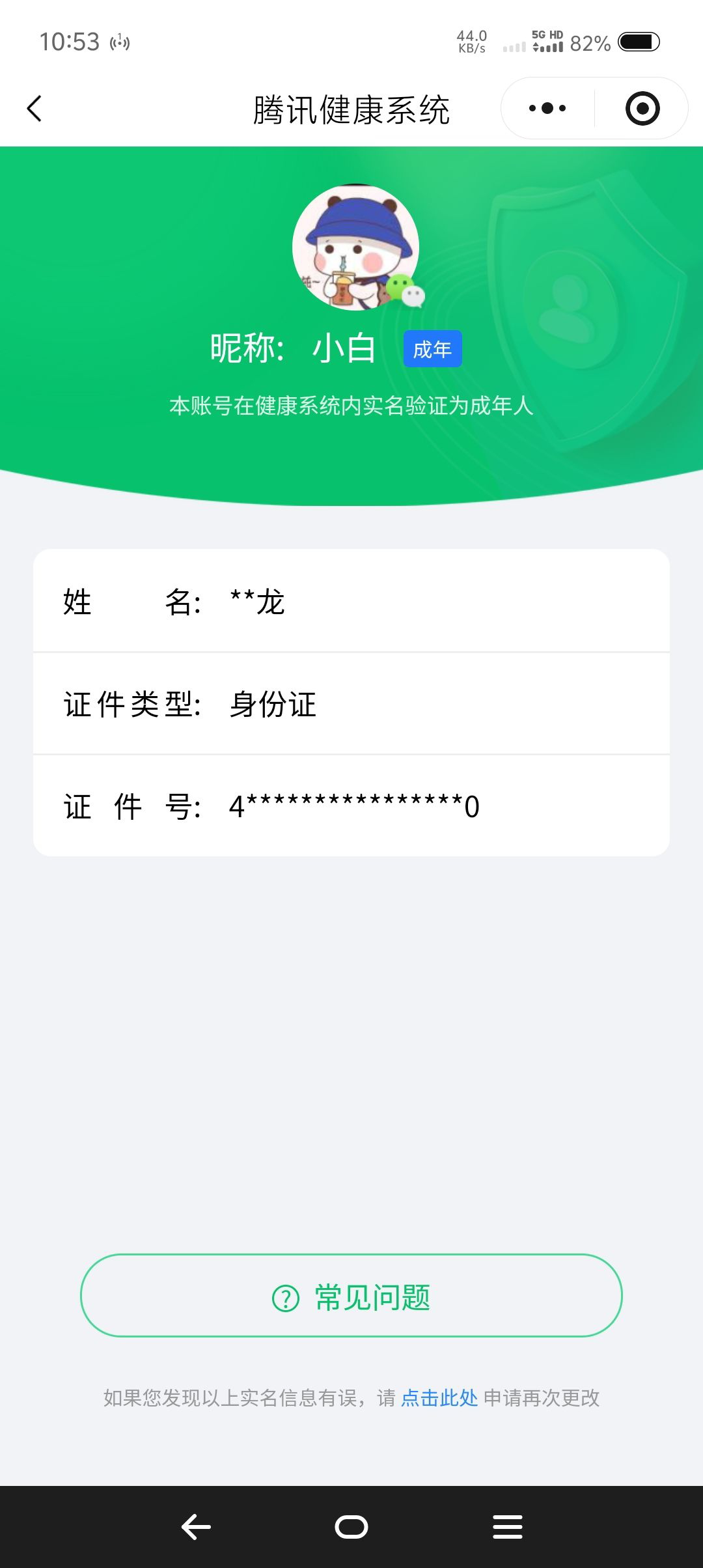Tap the question mark icon beside 常见问题
The height and width of the screenshot is (1568, 703).
(285, 1298)
